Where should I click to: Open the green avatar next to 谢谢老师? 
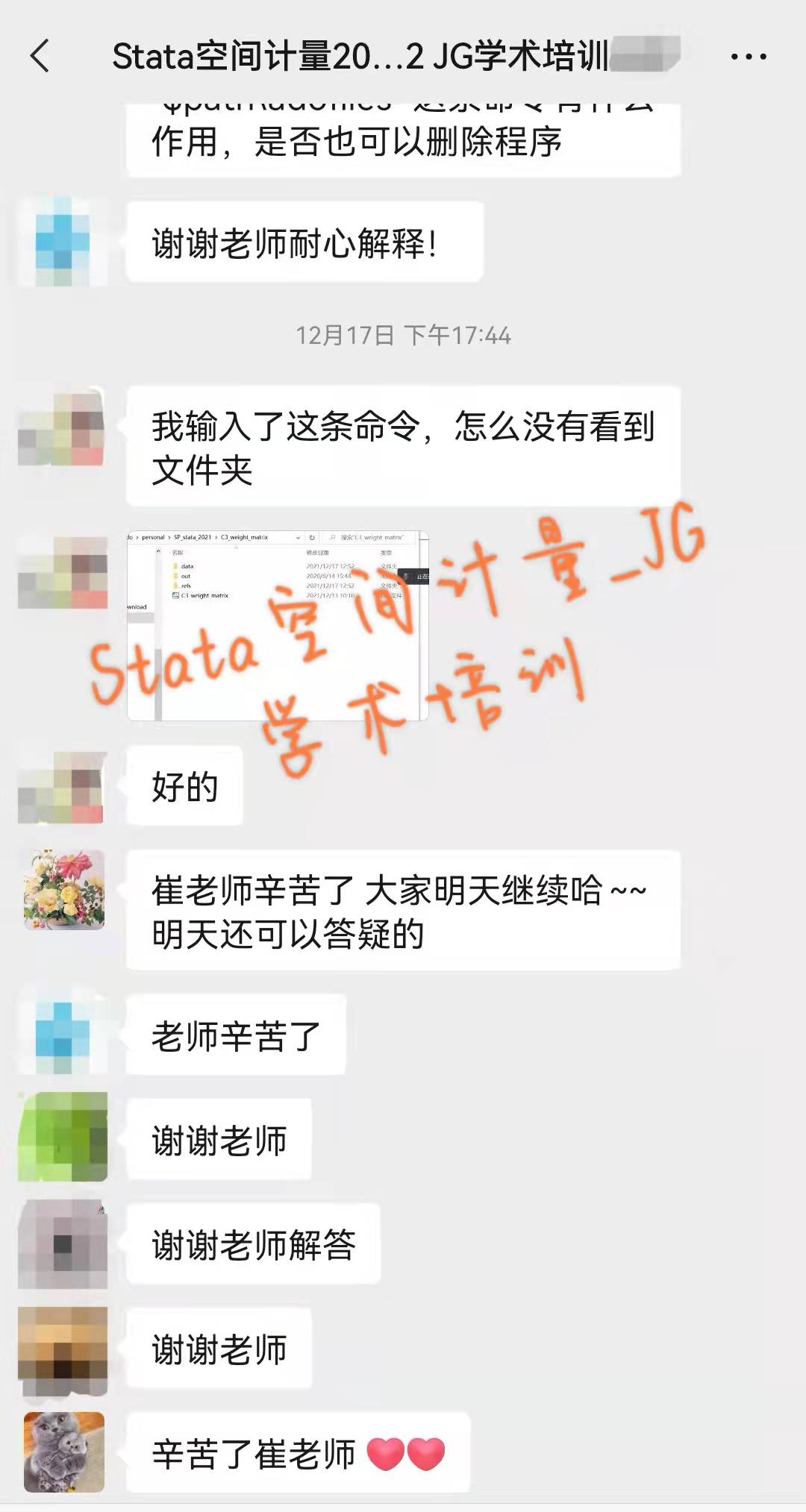[63, 1136]
